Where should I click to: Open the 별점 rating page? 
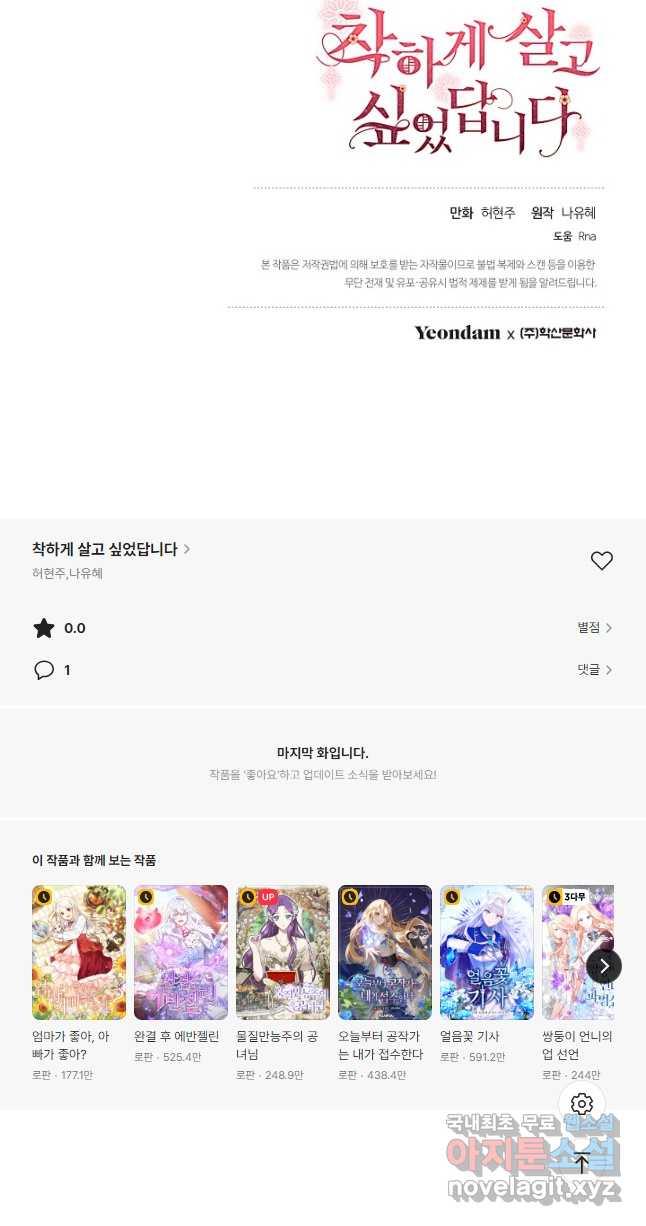click(x=594, y=628)
